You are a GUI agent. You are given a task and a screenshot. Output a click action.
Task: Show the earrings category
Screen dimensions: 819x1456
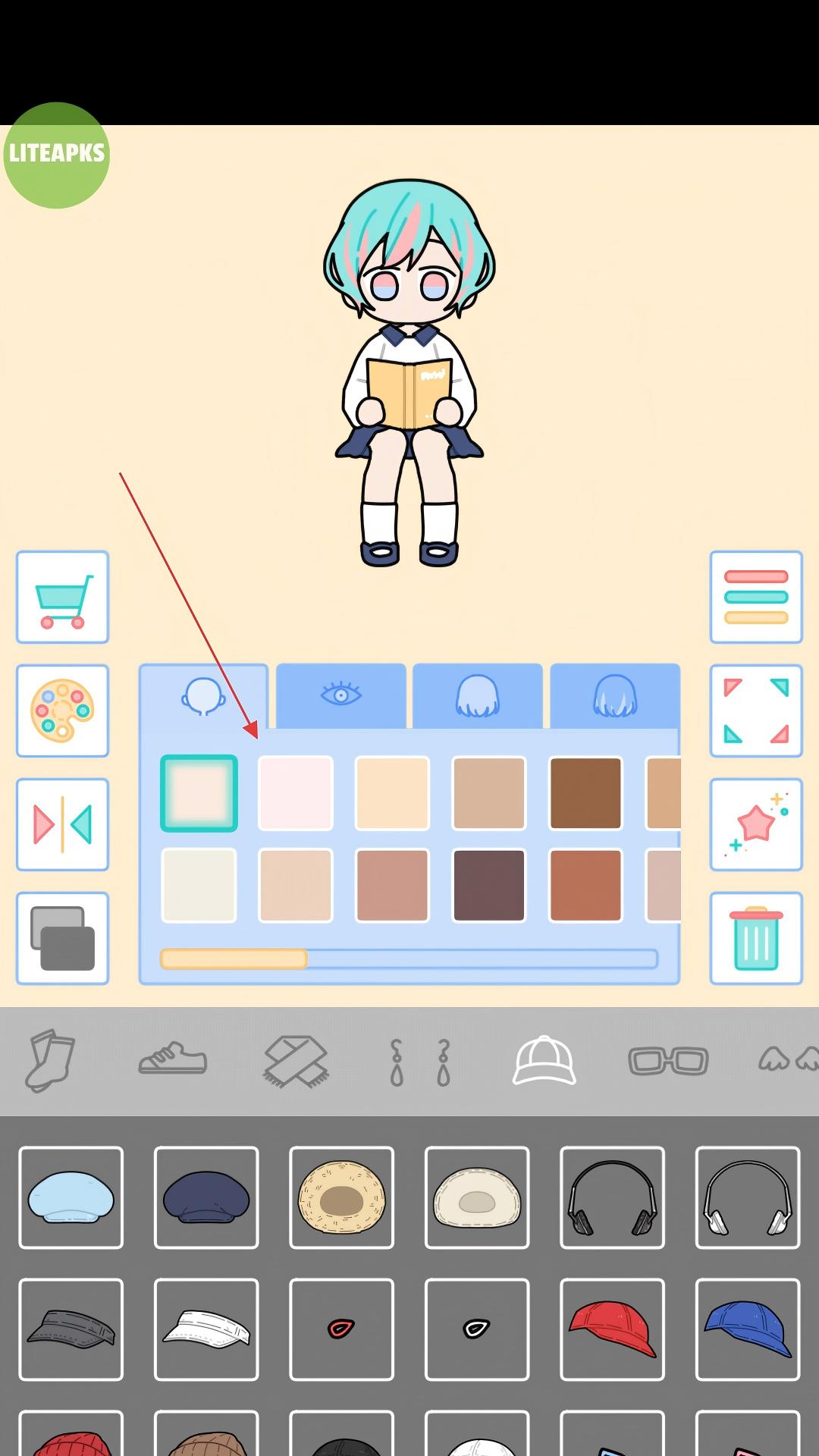click(x=419, y=1062)
